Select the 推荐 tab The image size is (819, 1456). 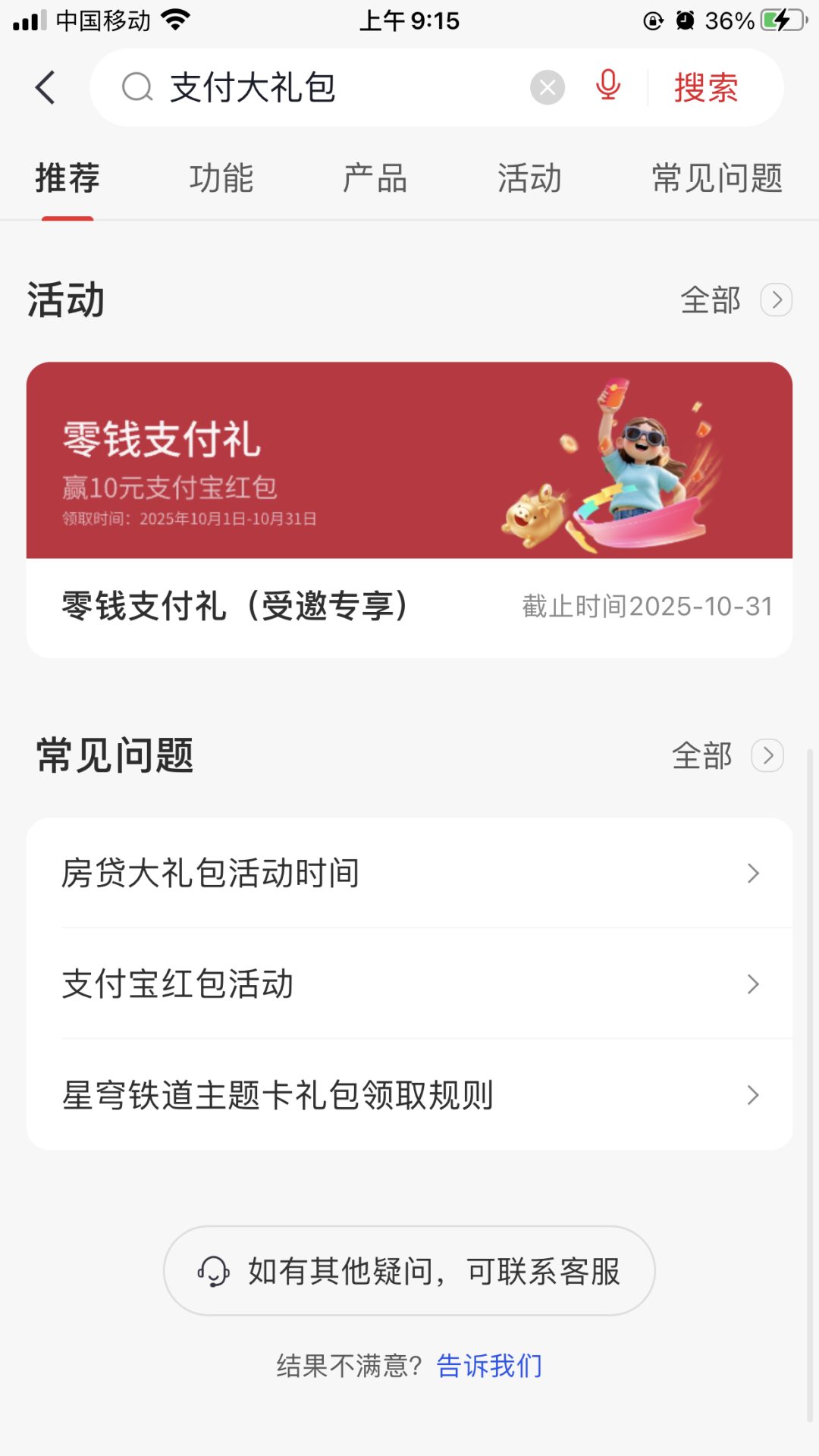tap(67, 179)
